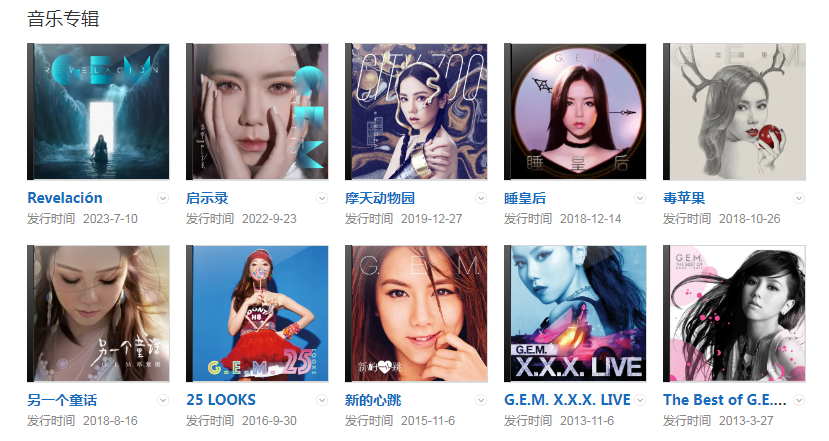
Task: Expand the arrow next to 启示录
Action: click(322, 198)
